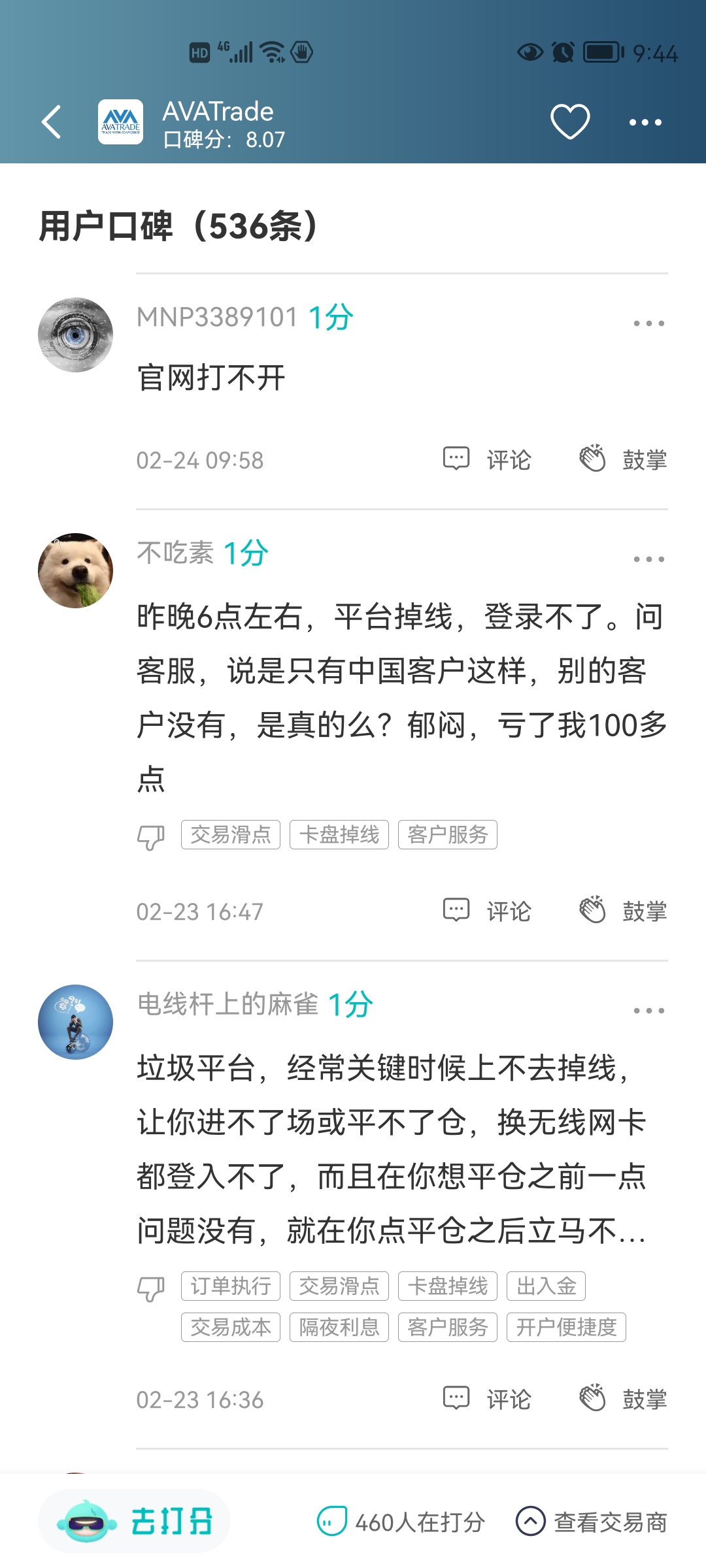Comment on MNP3389101's review
Image resolution: width=706 pixels, height=1568 pixels.
(488, 460)
